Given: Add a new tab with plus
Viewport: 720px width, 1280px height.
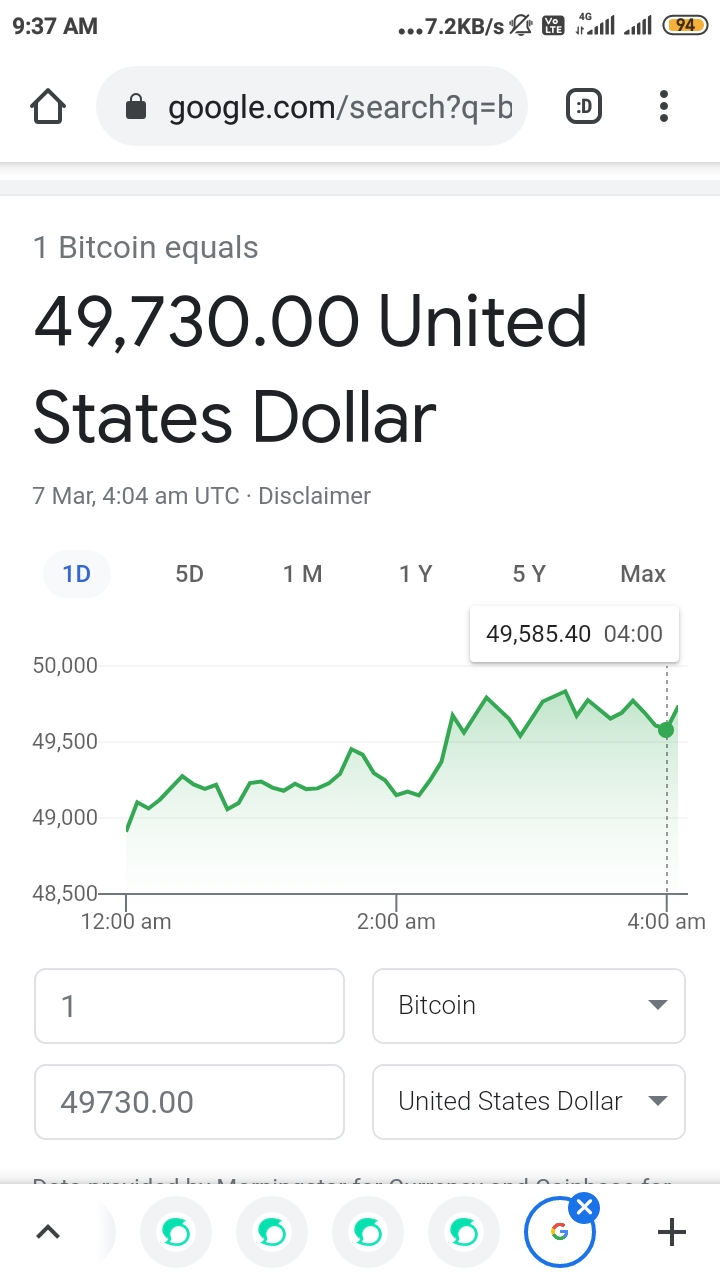Looking at the screenshot, I should point(671,1232).
